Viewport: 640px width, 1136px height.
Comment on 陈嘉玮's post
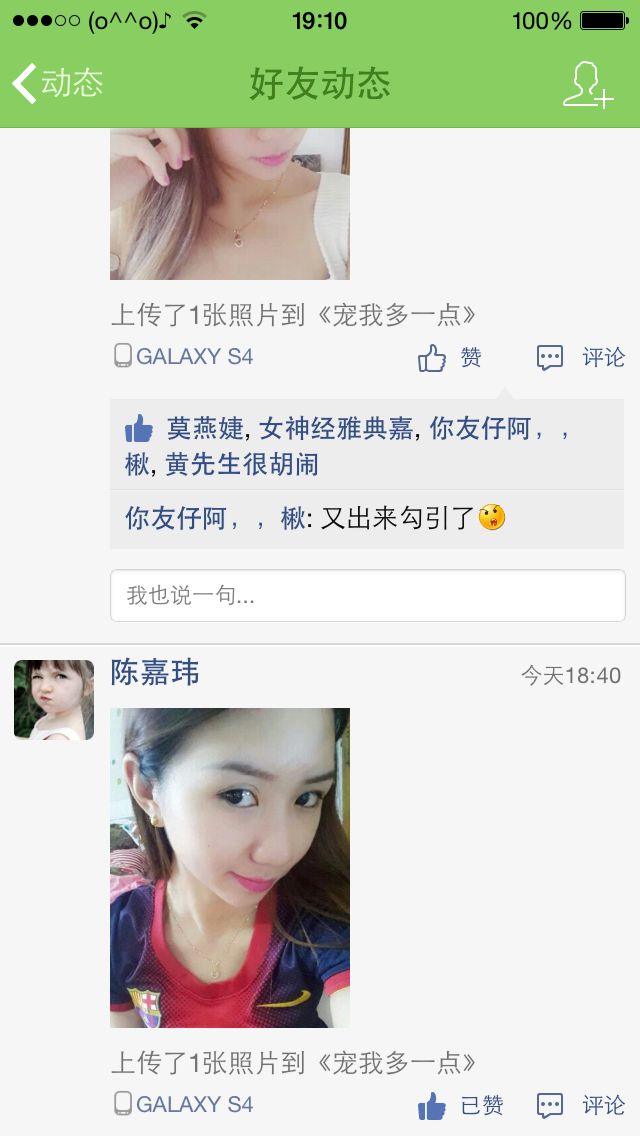[581, 1105]
